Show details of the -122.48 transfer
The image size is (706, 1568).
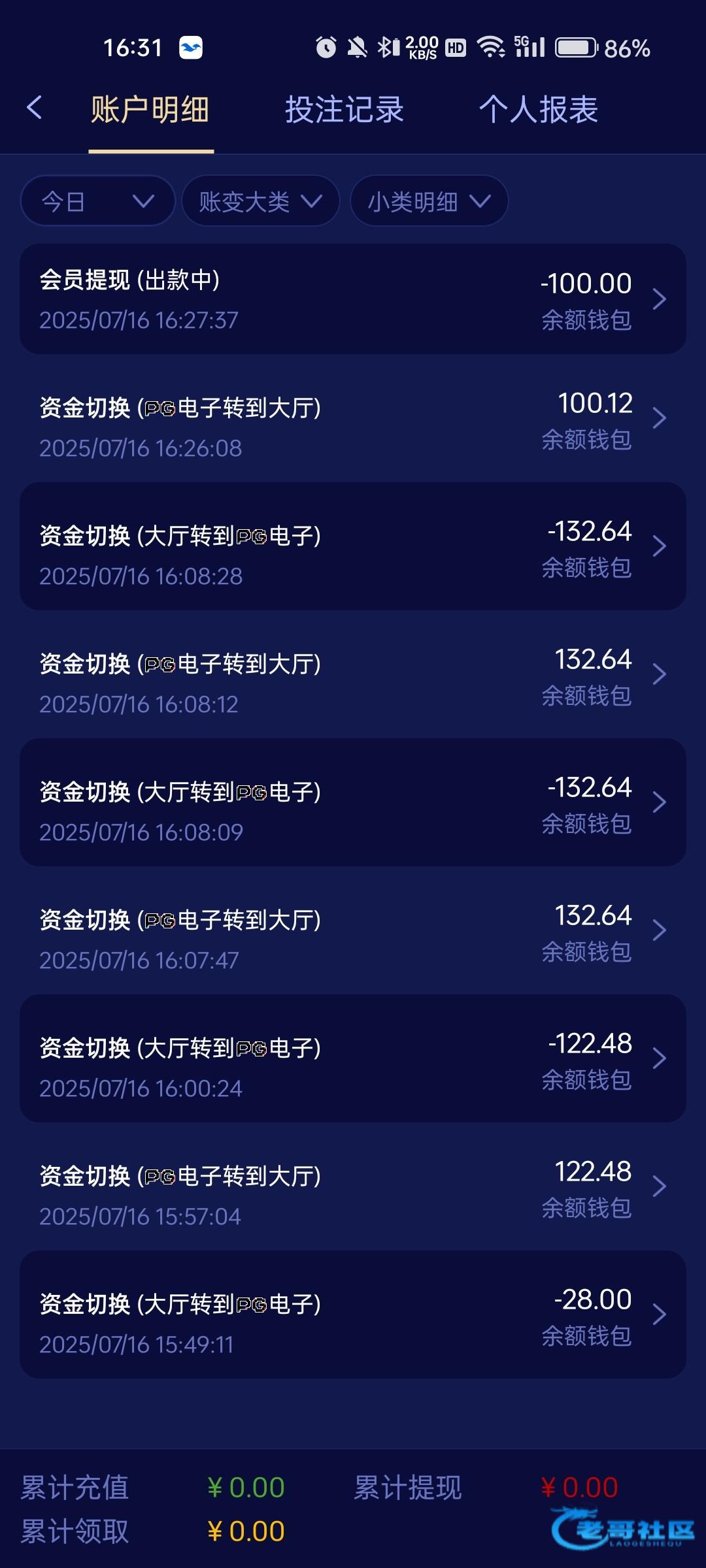tap(353, 1058)
